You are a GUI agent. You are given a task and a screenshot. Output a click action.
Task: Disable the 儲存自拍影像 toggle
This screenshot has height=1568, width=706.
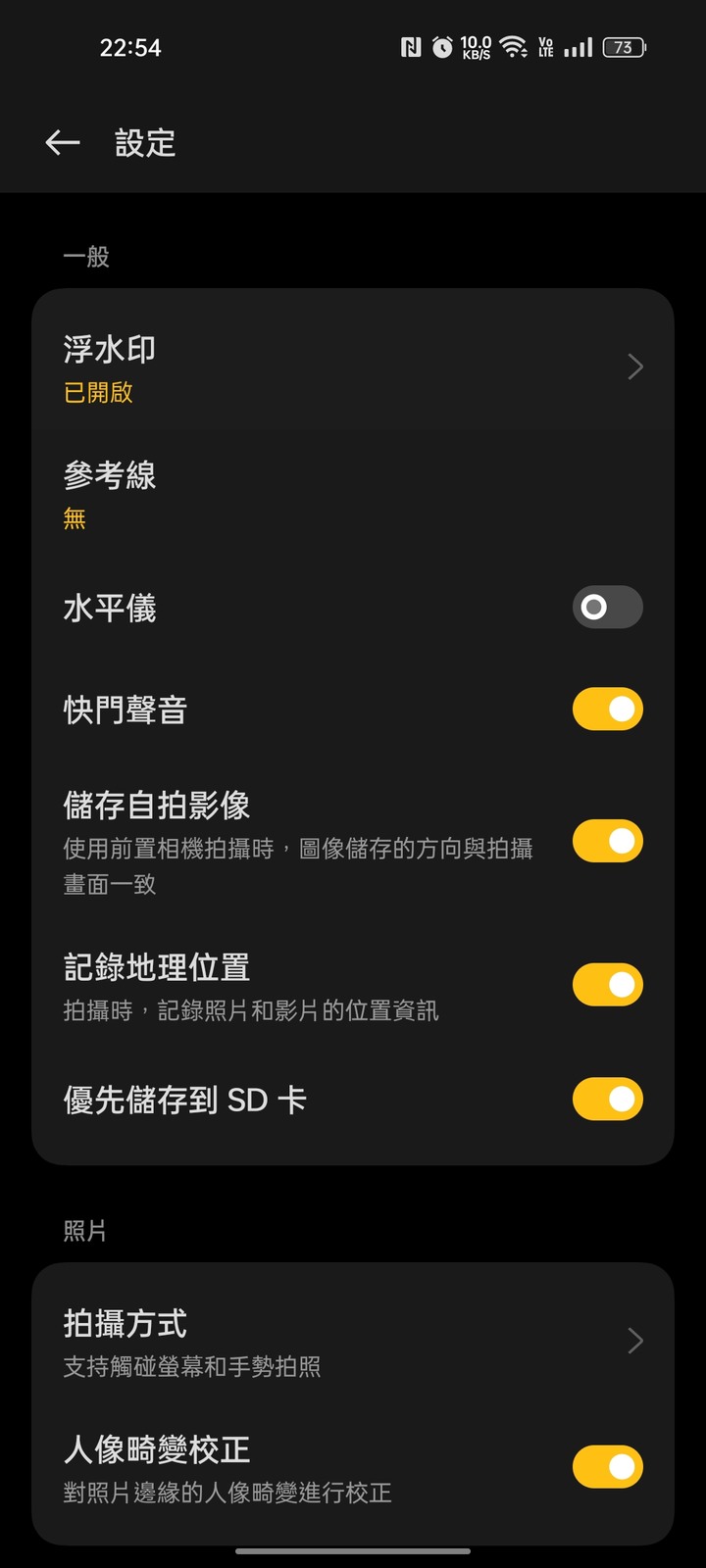coord(608,841)
